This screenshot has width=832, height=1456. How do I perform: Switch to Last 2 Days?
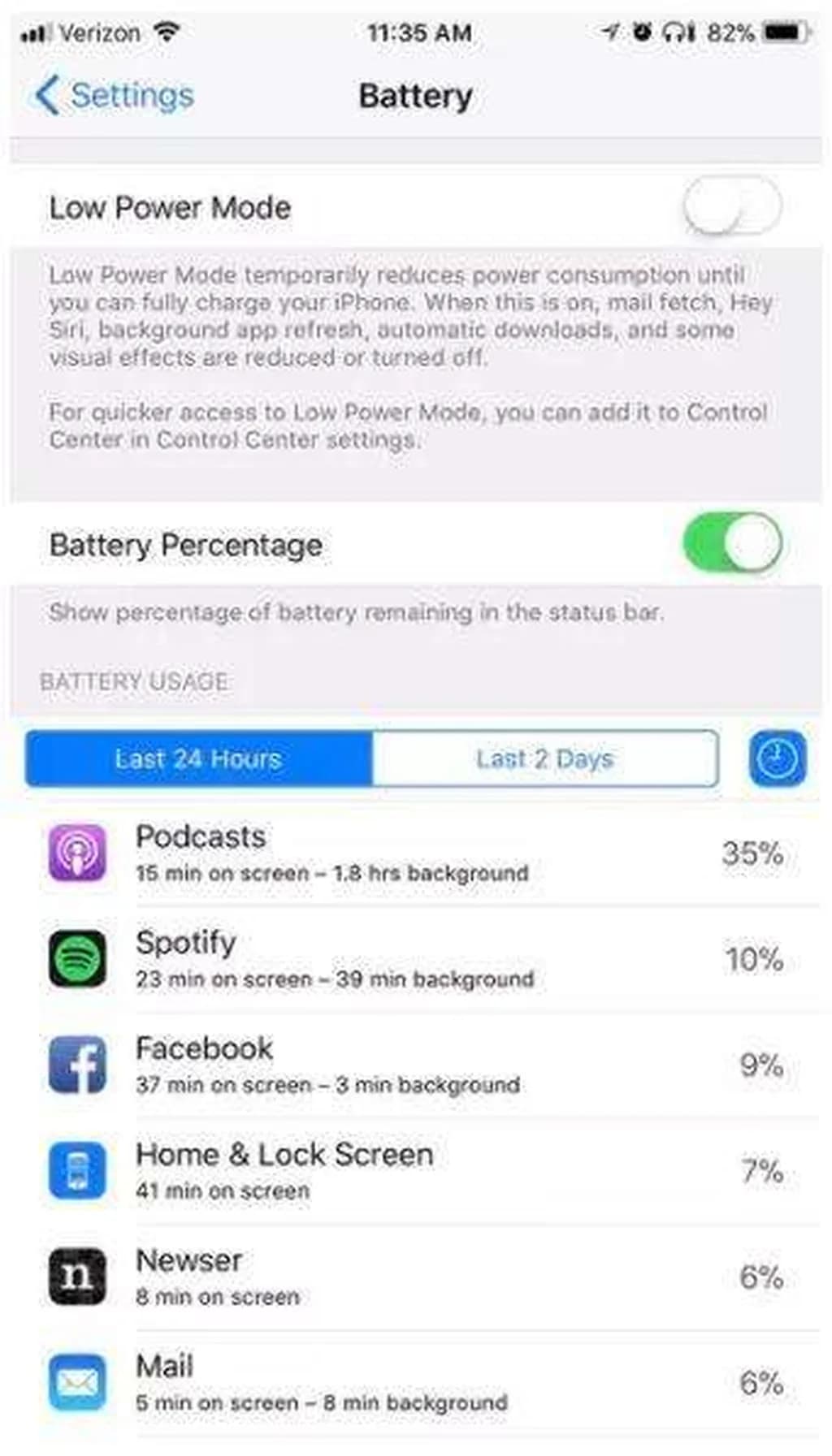pyautogui.click(x=545, y=758)
